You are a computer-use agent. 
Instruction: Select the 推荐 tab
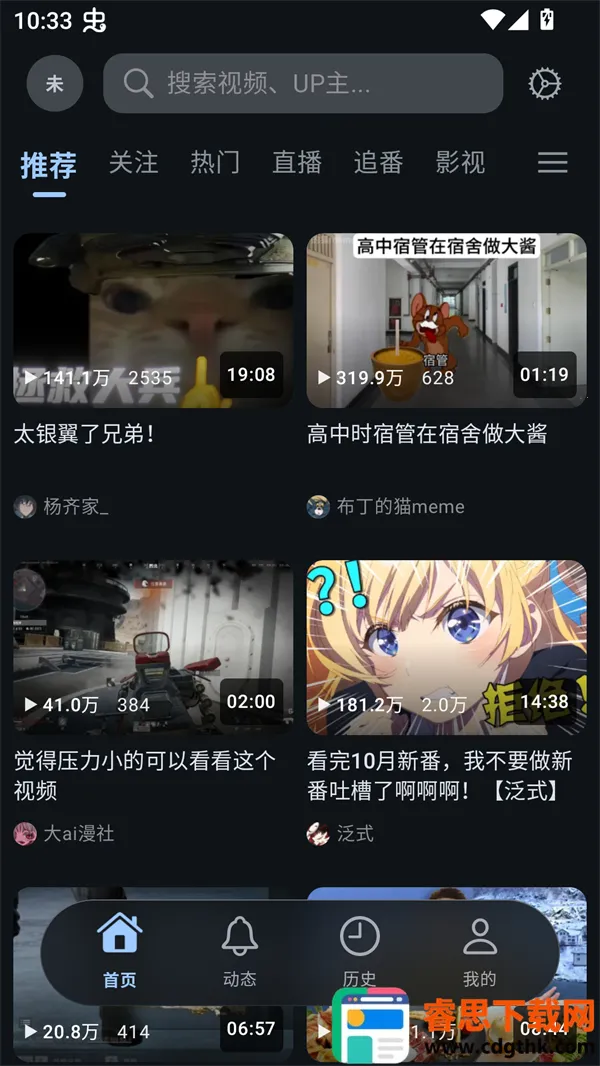point(48,164)
